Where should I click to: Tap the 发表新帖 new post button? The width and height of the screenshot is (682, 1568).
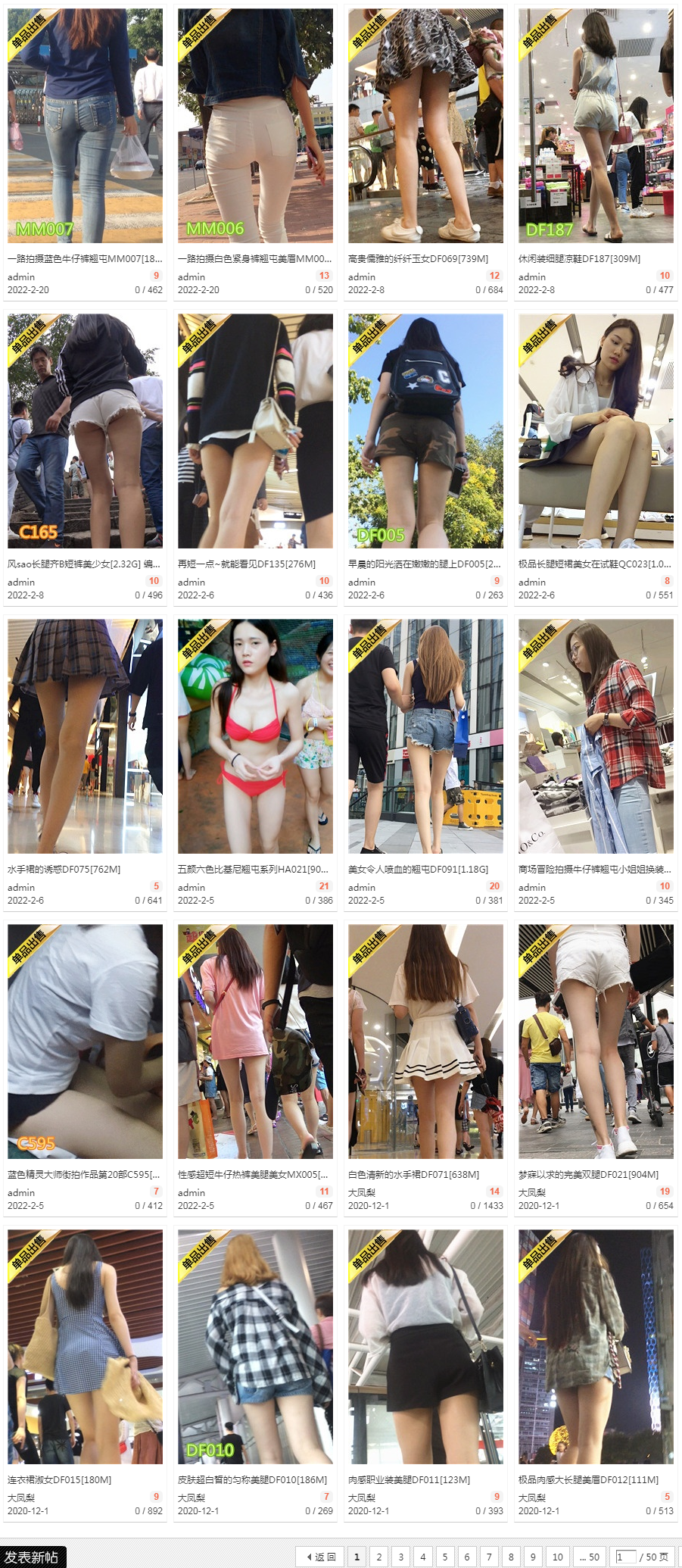tap(33, 1557)
